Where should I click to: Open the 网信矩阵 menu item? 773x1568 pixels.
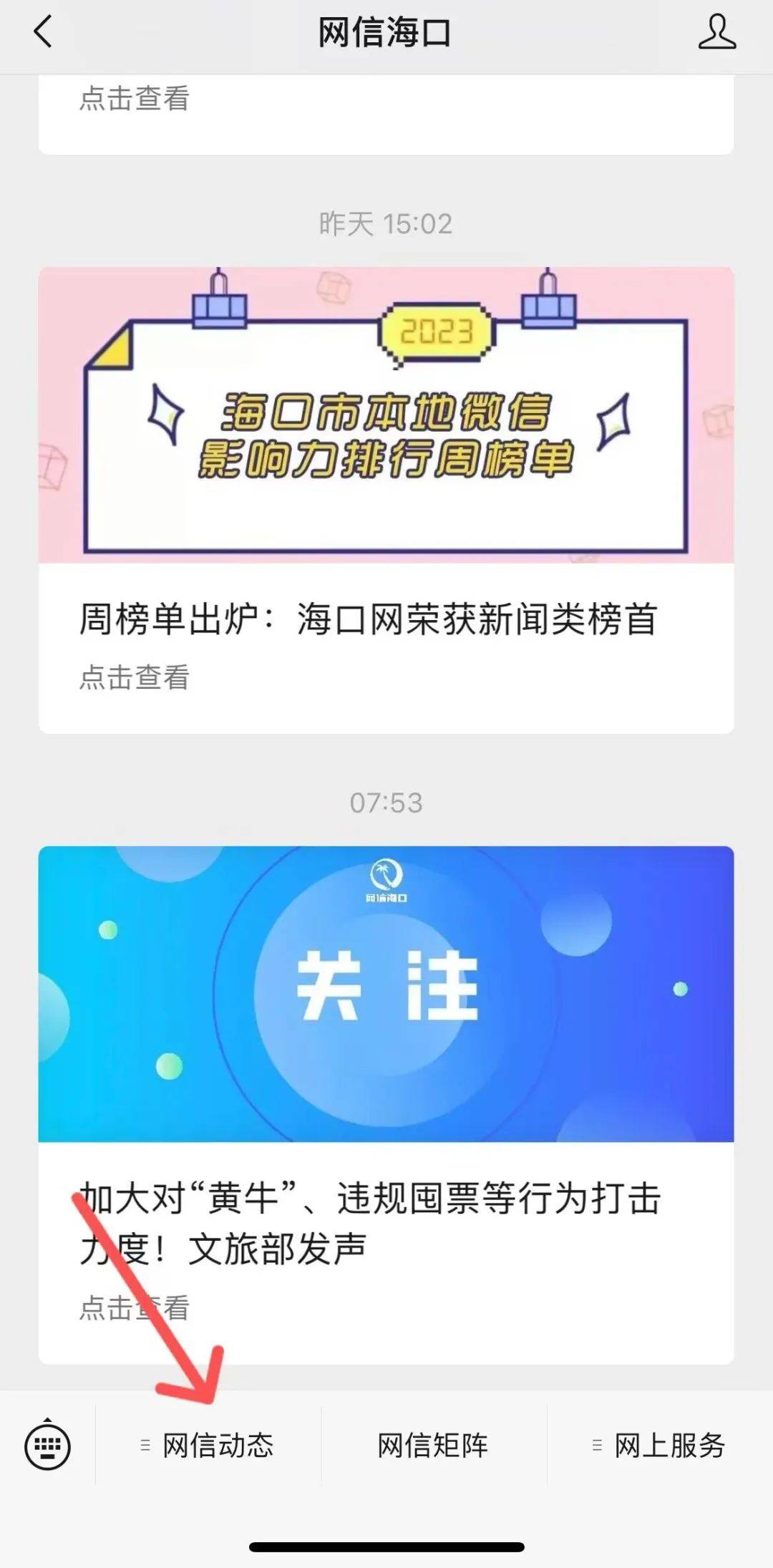click(433, 1446)
